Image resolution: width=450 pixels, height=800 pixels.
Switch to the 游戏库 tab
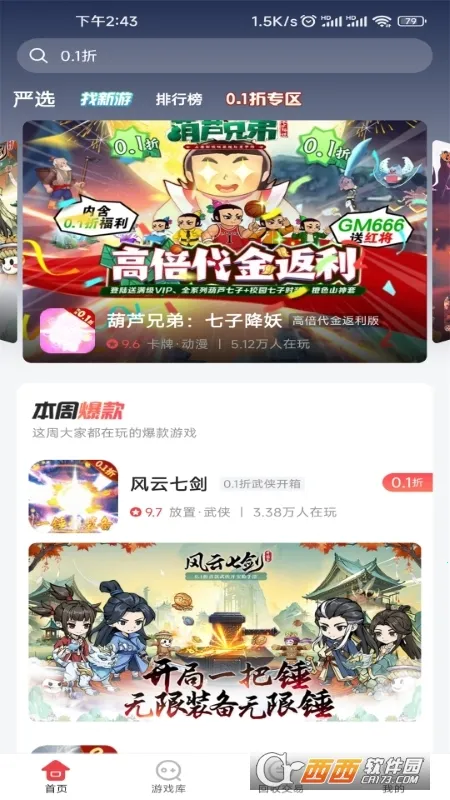tap(168, 777)
